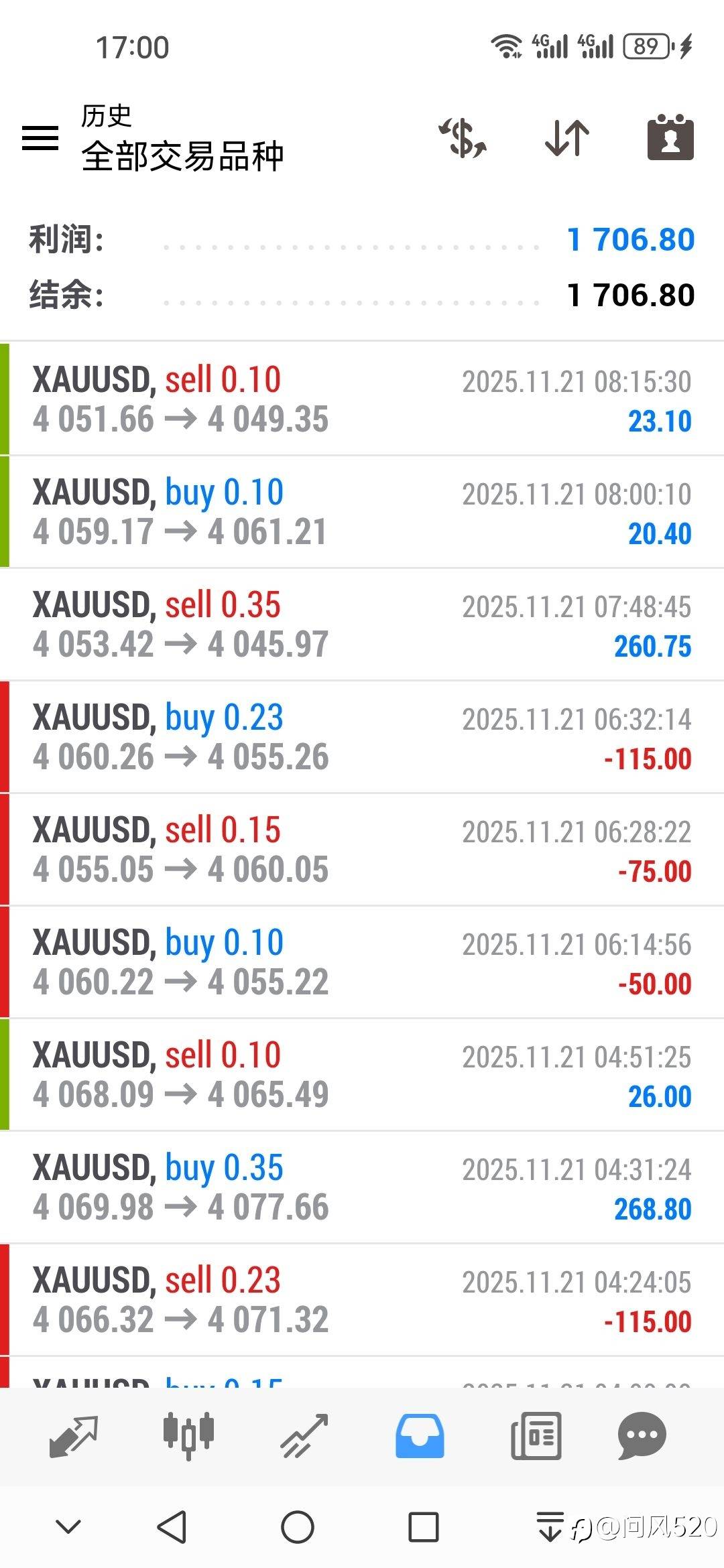Viewport: 724px width, 1568px height.
Task: View the buy 0.10 trade at 06:14:56
Action: [x=362, y=962]
